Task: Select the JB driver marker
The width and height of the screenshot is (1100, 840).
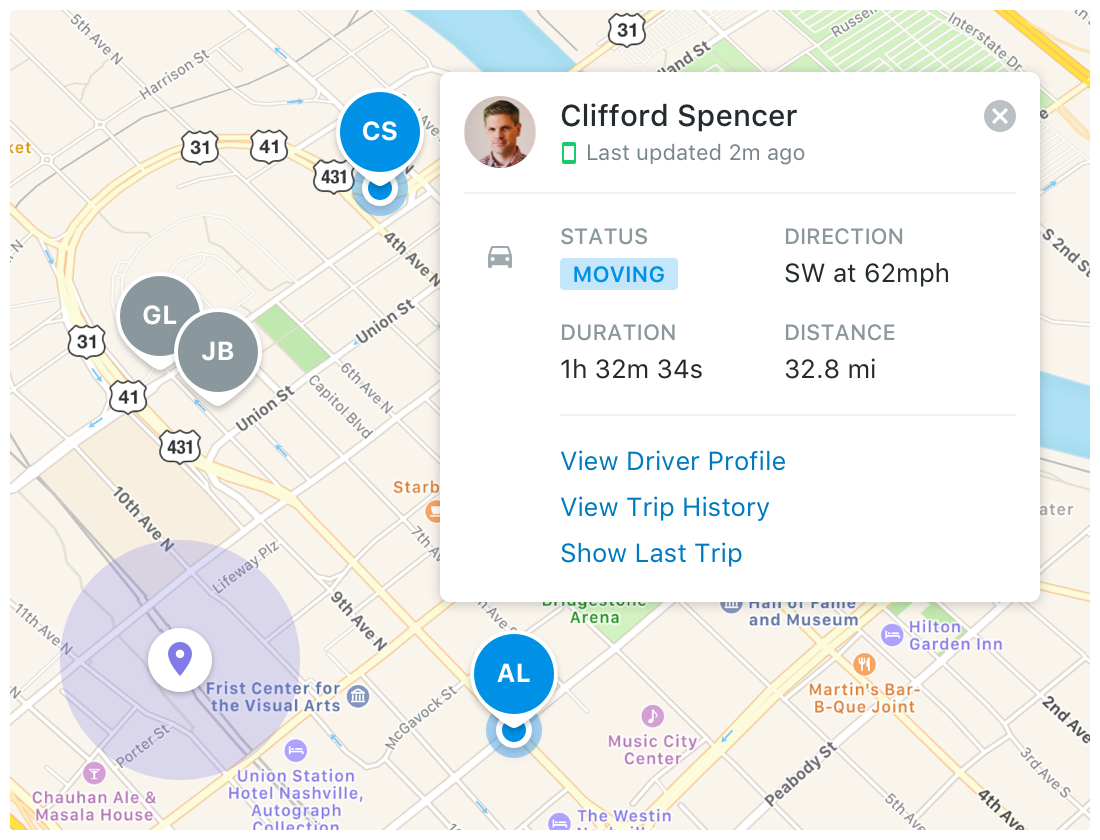Action: (x=217, y=351)
